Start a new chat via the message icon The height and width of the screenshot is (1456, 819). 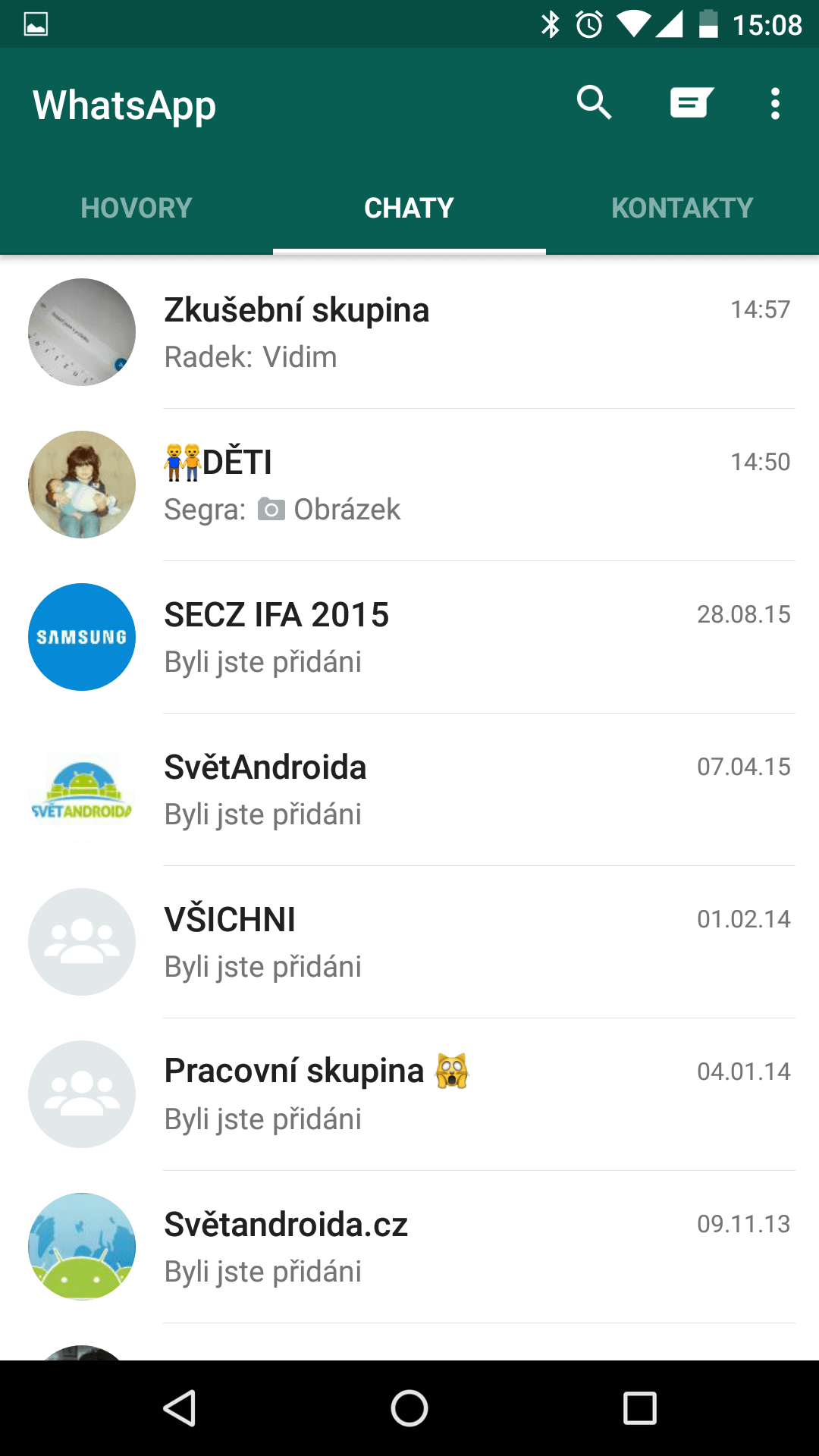pos(691,103)
